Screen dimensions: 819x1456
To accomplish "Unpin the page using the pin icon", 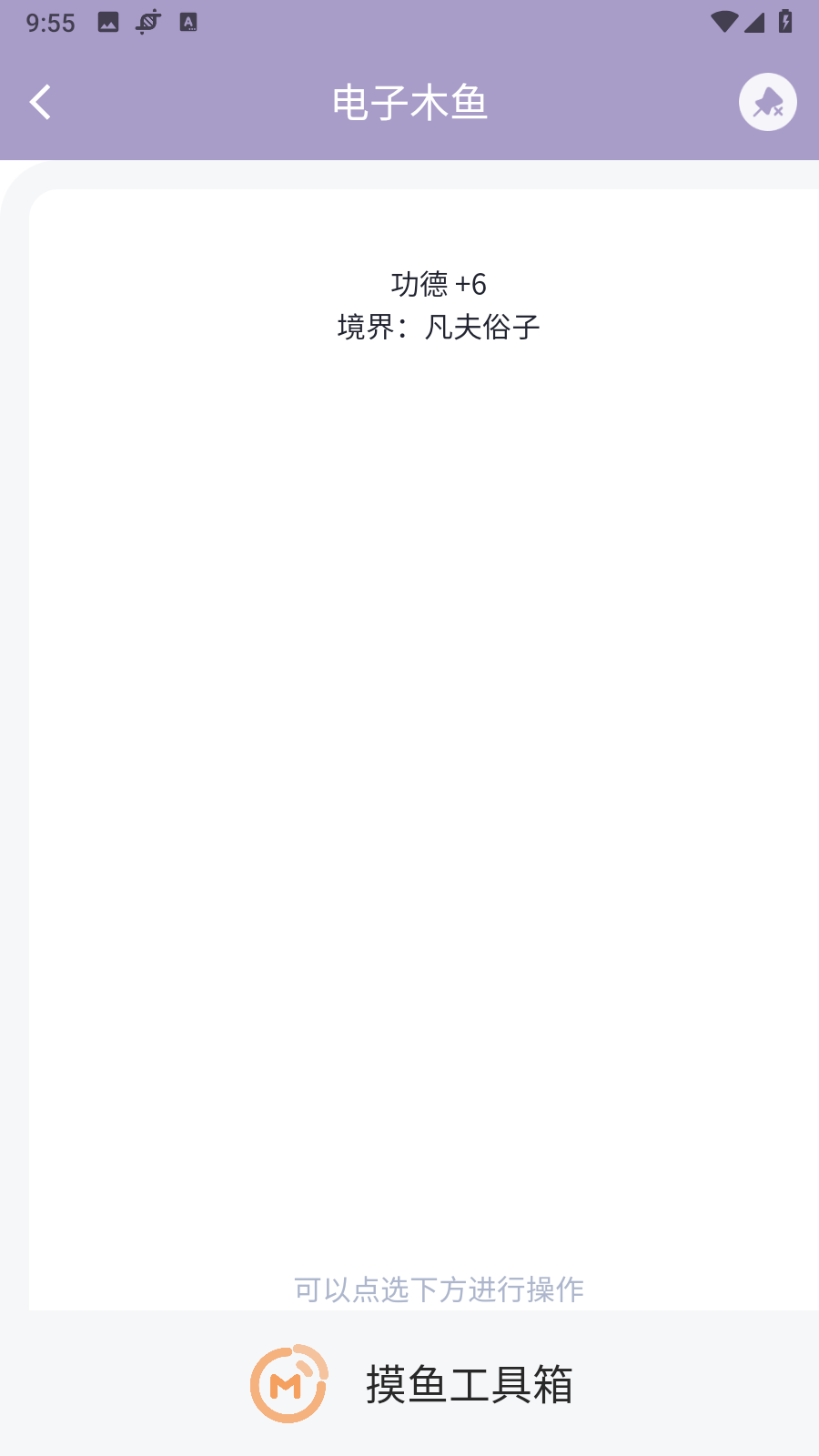I will [x=767, y=101].
